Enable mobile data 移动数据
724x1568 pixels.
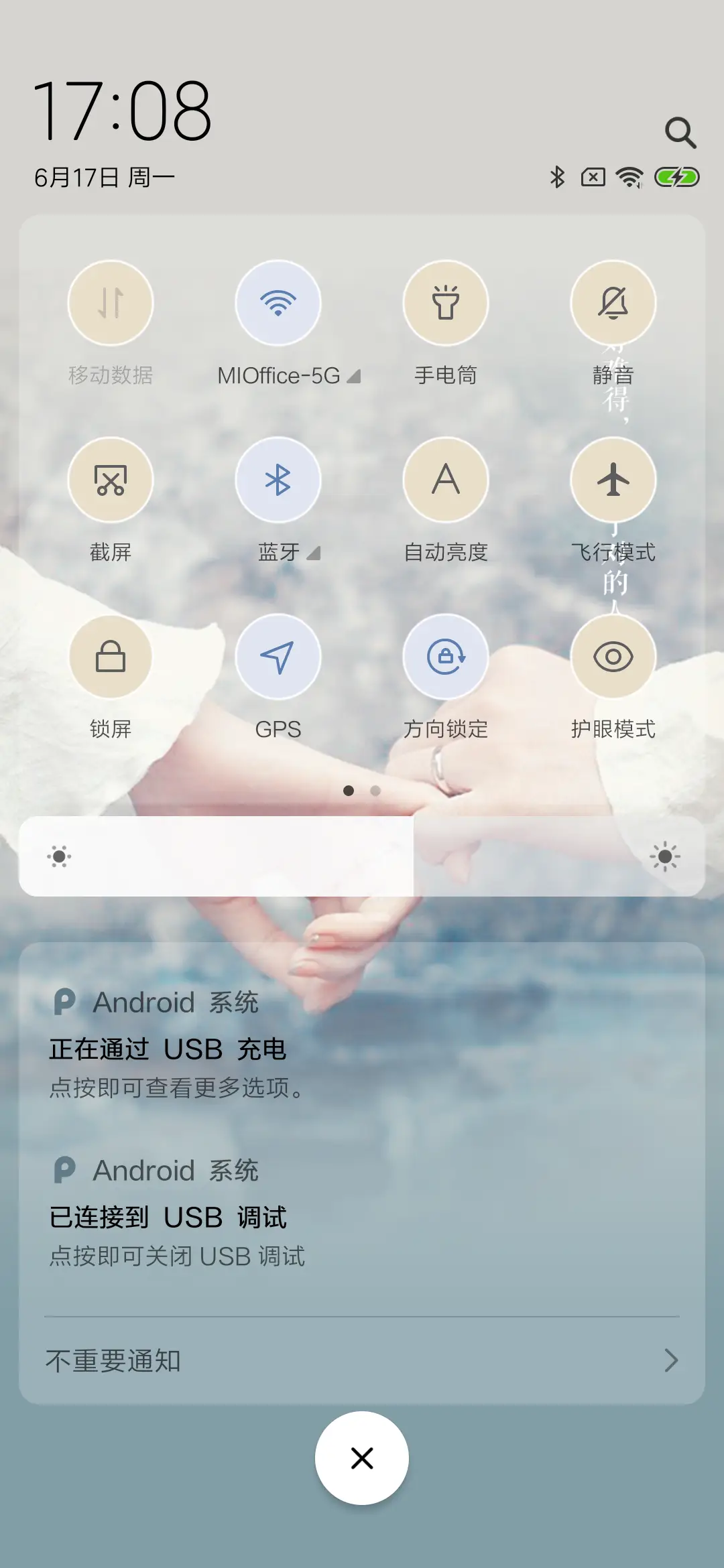(111, 303)
